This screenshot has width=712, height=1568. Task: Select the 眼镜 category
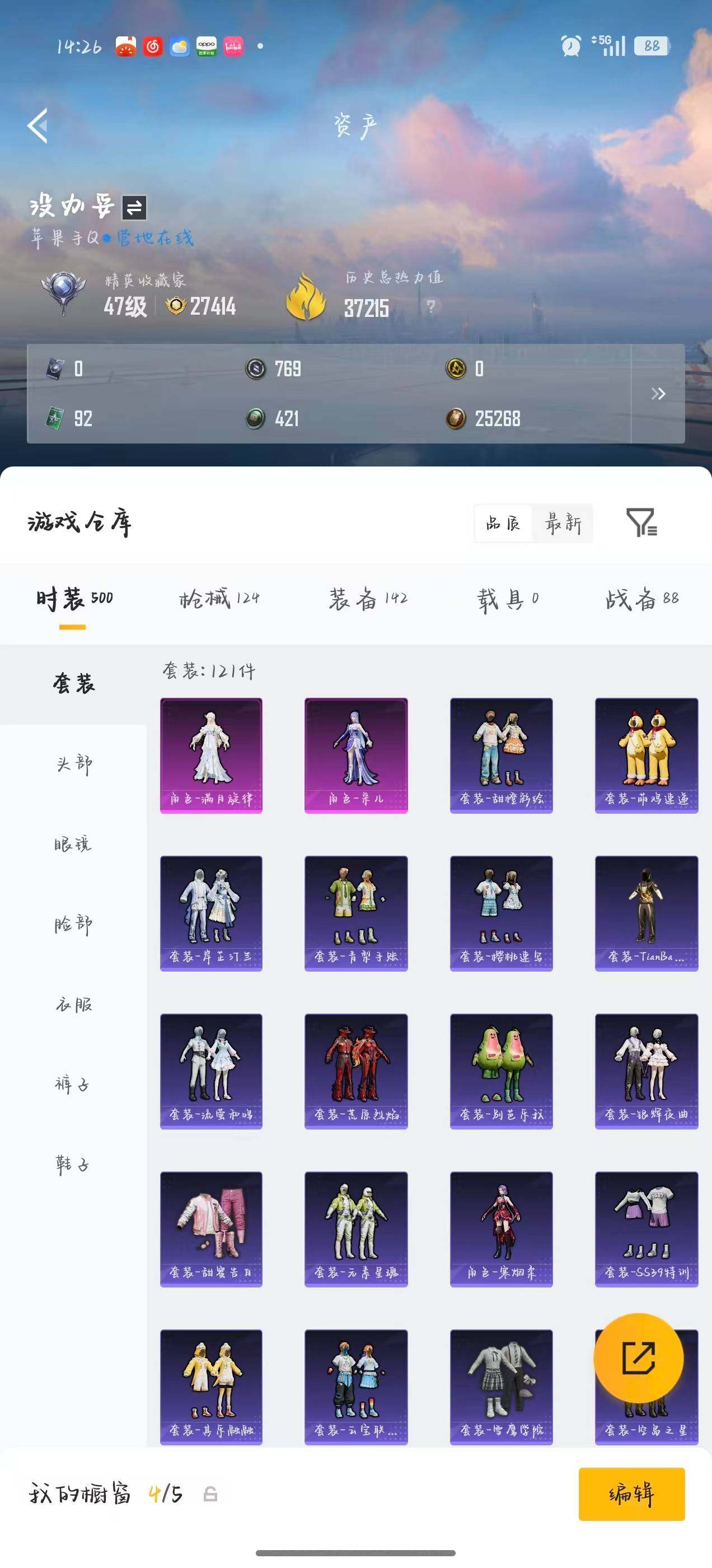point(74,844)
